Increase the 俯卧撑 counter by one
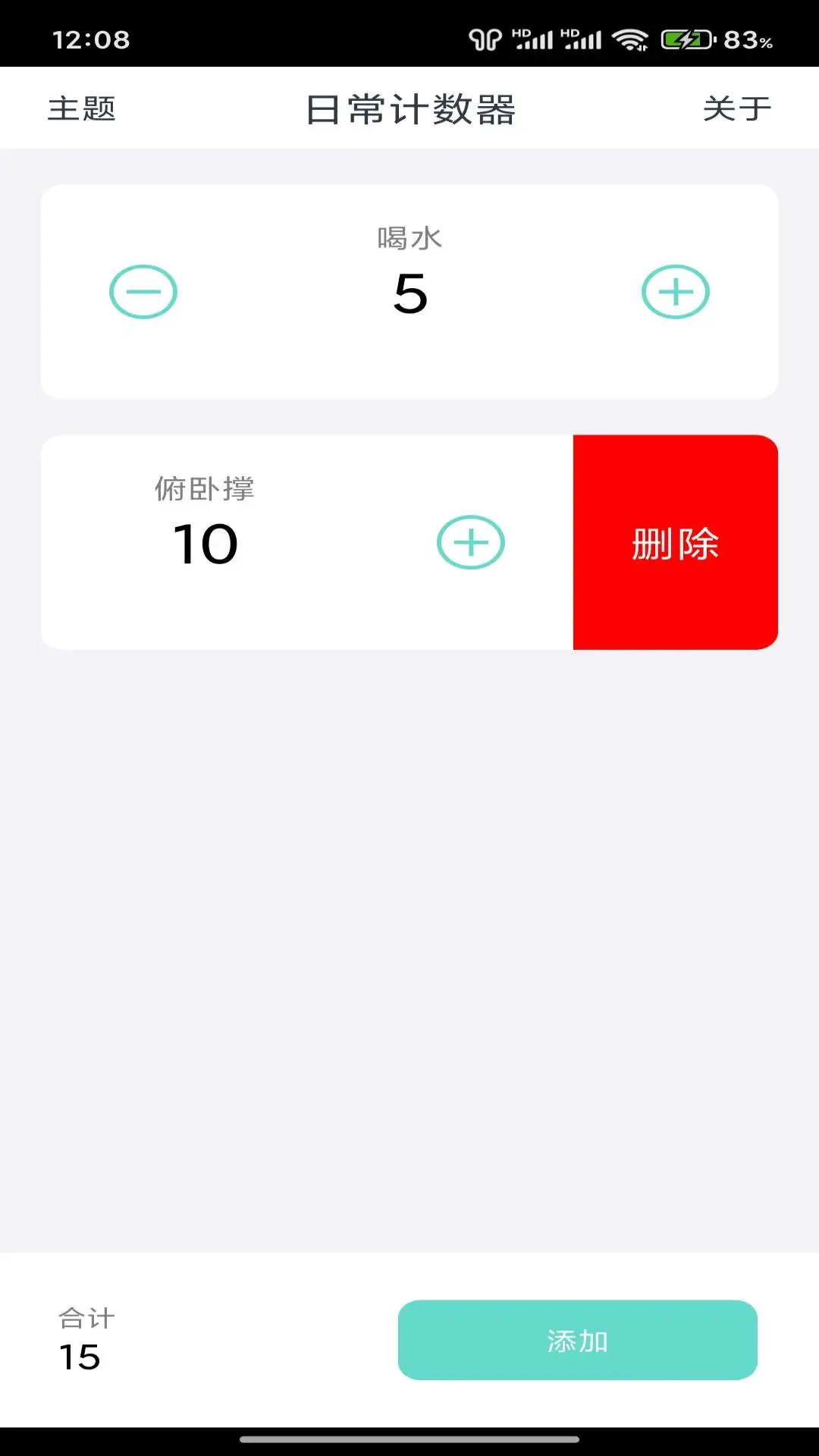 [471, 542]
